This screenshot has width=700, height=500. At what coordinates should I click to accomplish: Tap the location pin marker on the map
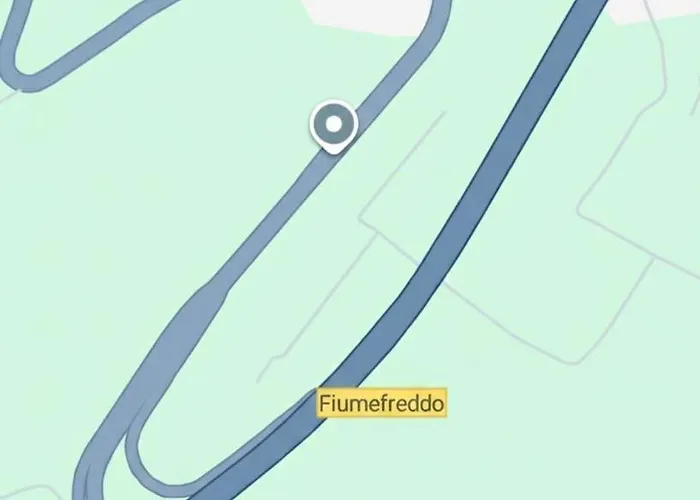point(334,127)
